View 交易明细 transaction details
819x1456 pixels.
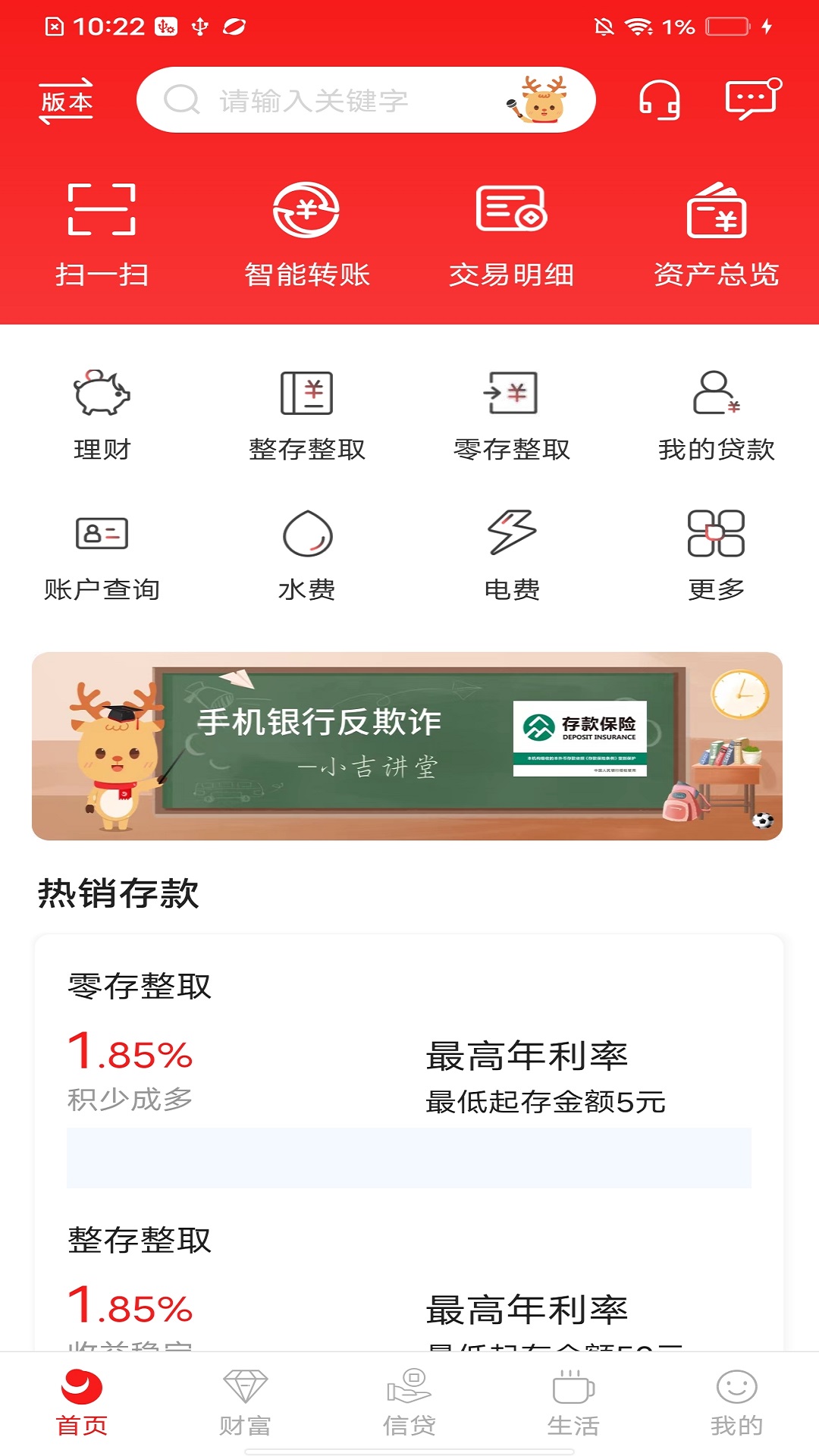click(x=511, y=234)
